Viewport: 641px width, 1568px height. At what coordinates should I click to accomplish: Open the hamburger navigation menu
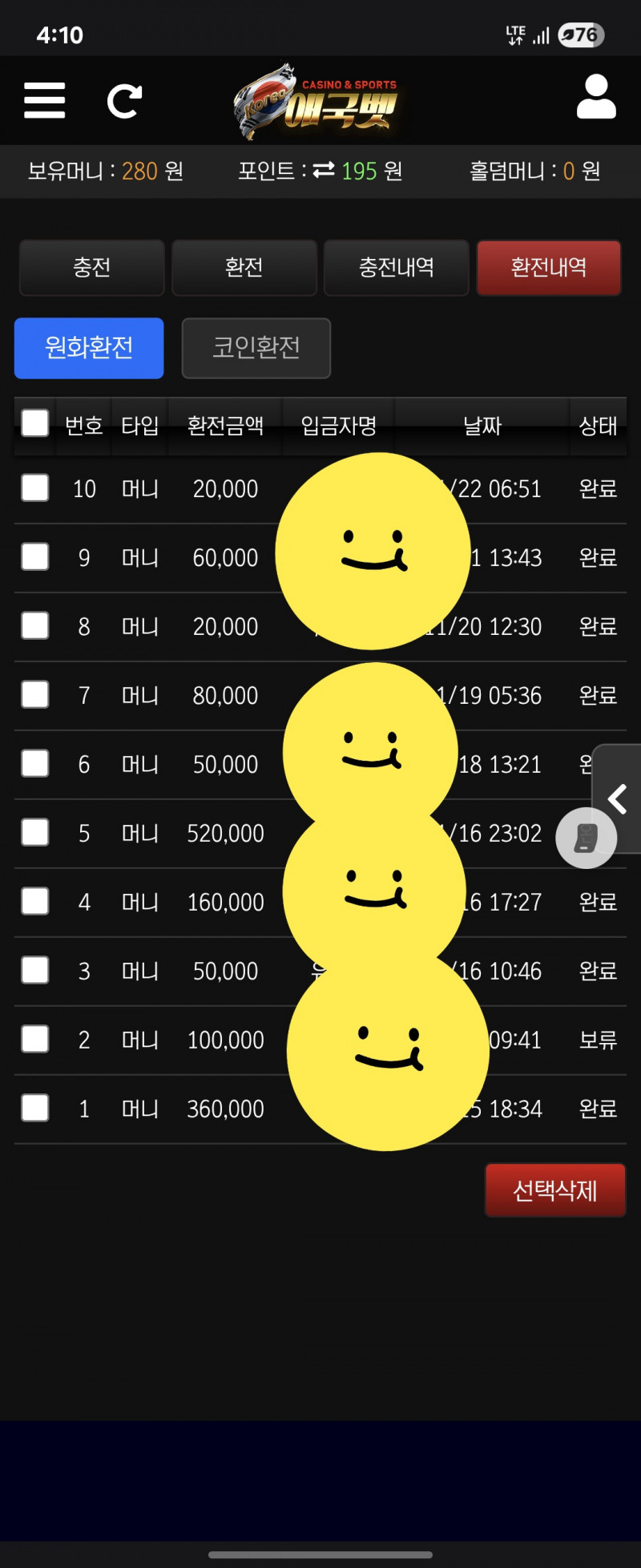tap(44, 100)
